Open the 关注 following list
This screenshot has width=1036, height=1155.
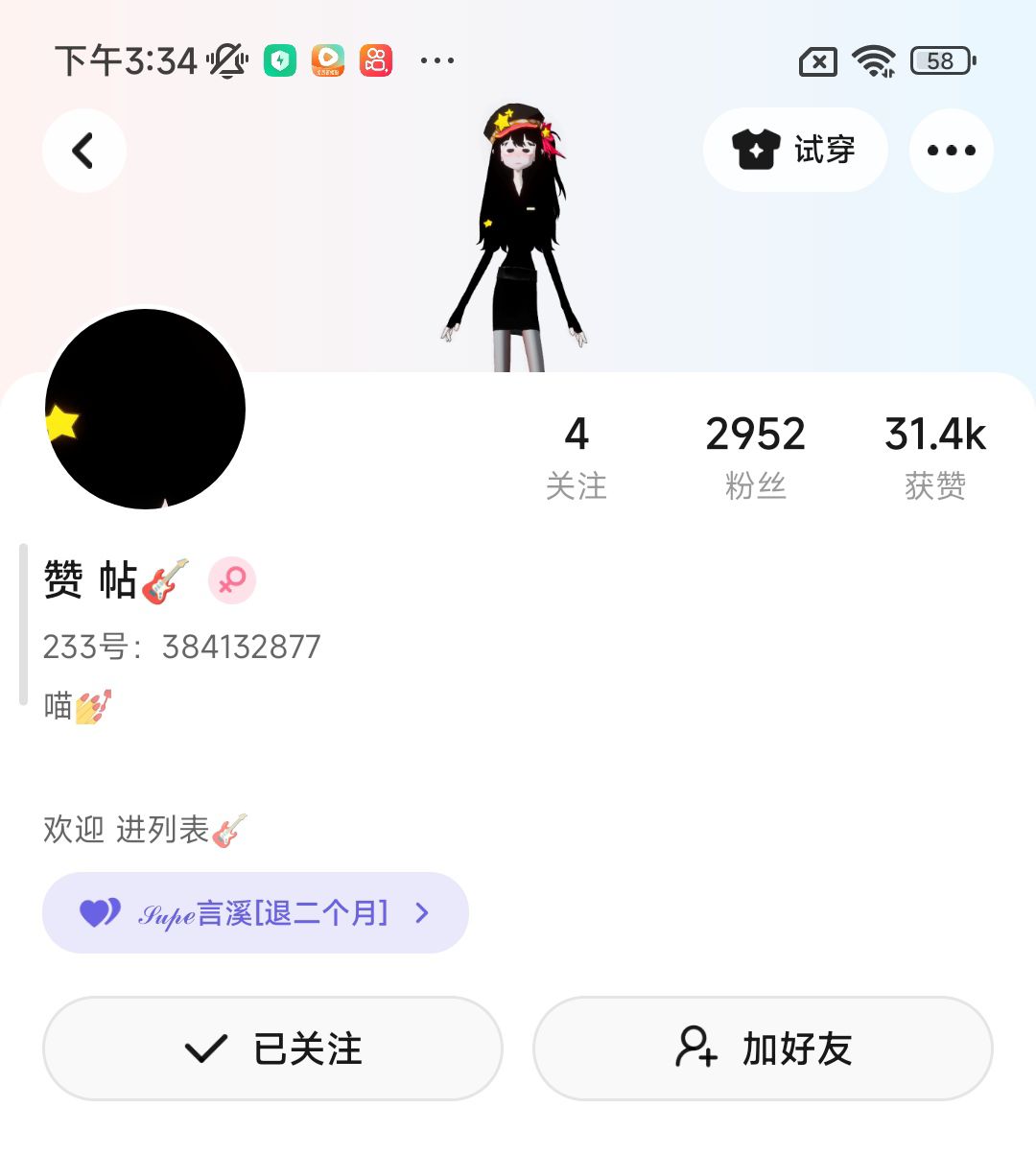tap(576, 458)
